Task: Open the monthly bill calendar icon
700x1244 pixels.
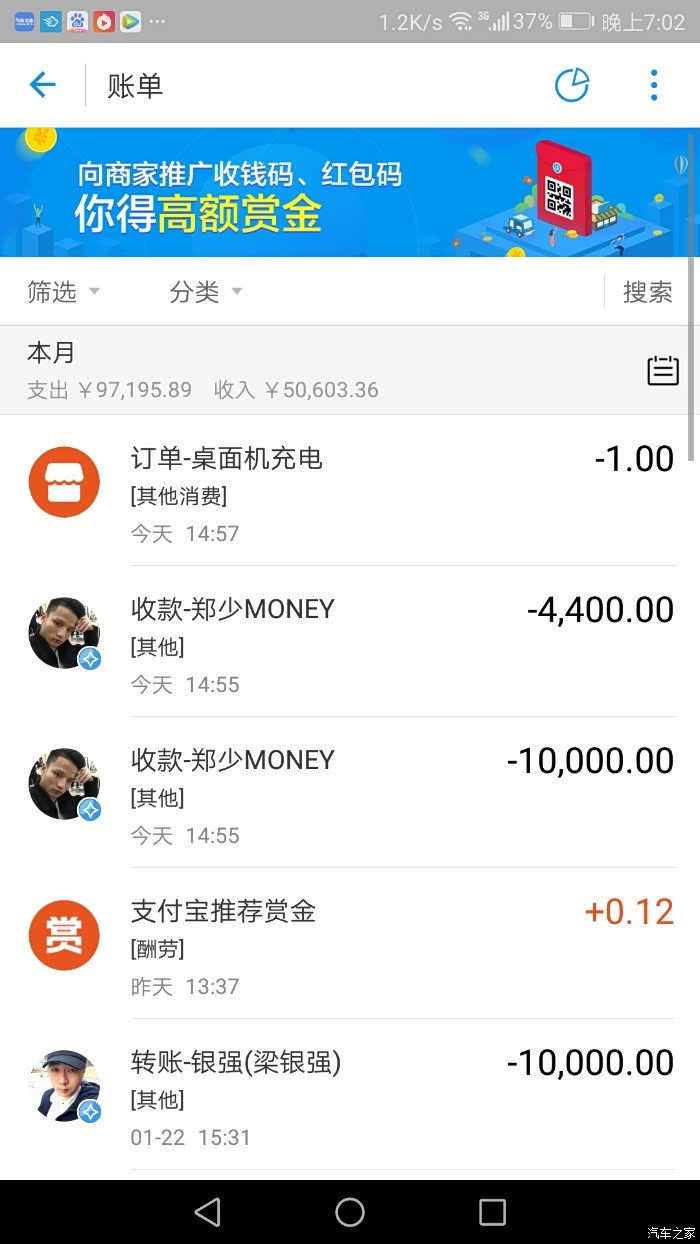Action: click(663, 371)
